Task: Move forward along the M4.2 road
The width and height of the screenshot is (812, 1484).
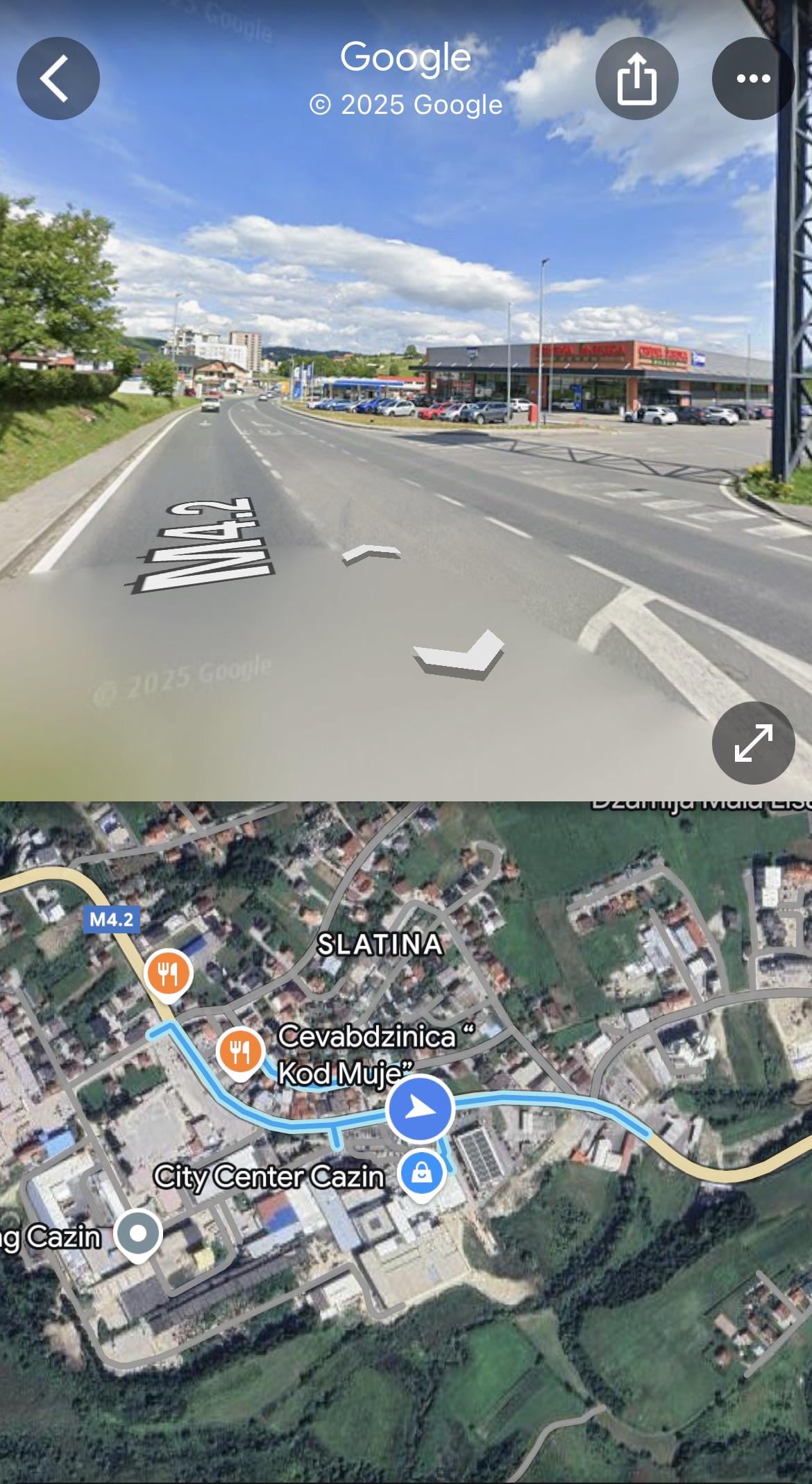Action: pyautogui.click(x=372, y=554)
